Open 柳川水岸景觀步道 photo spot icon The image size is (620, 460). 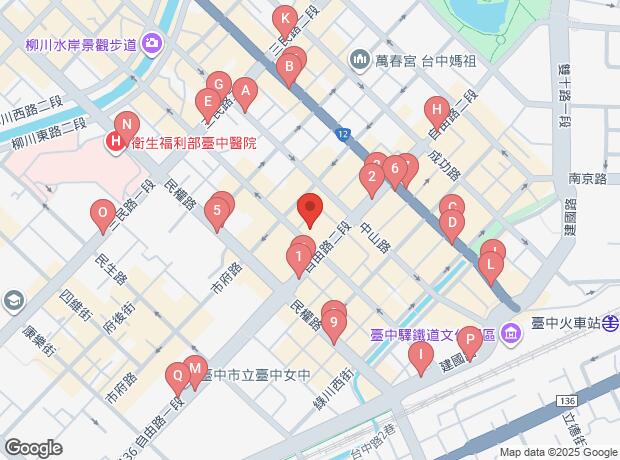coord(152,42)
